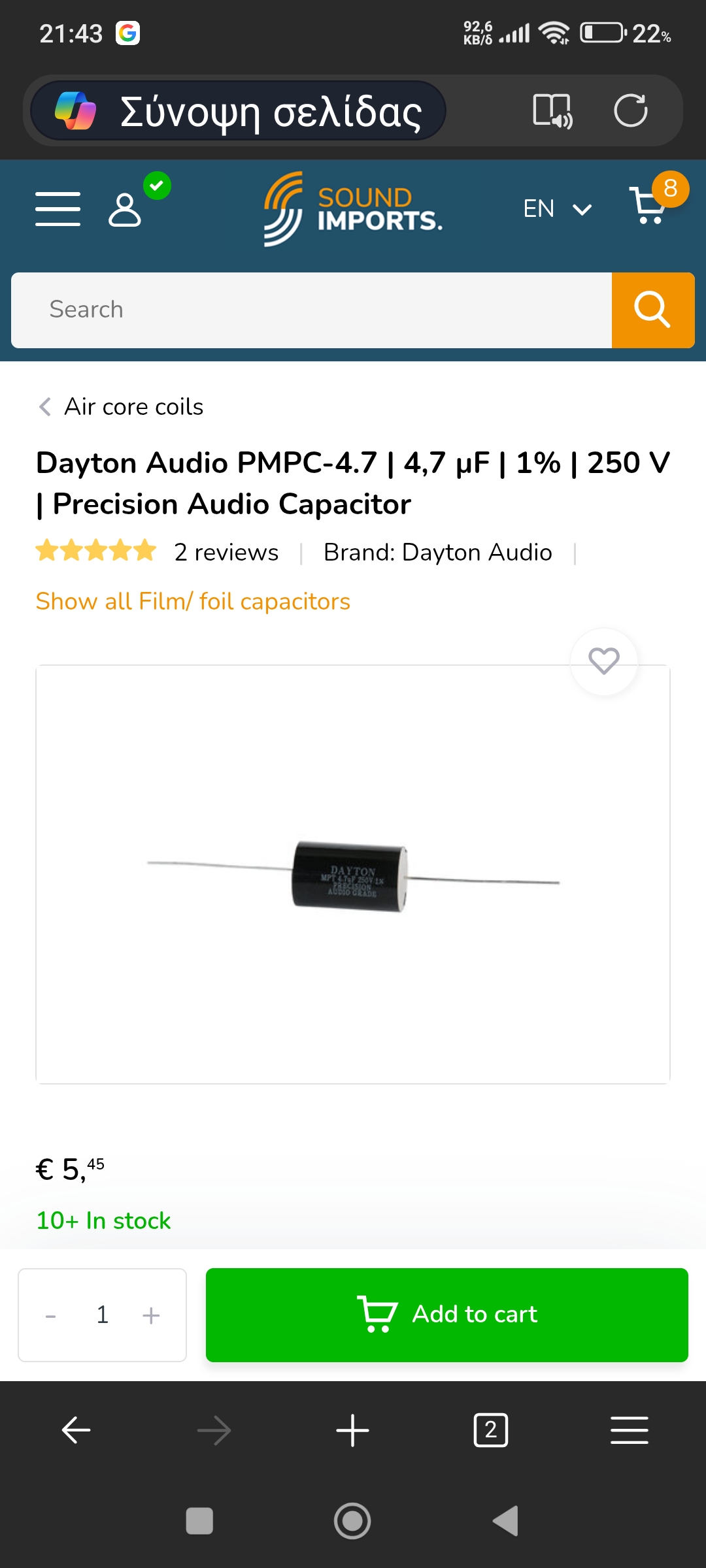The height and width of the screenshot is (1568, 706).
Task: Tap the Σύνοψη σελίδας page summary button
Action: pos(239,111)
